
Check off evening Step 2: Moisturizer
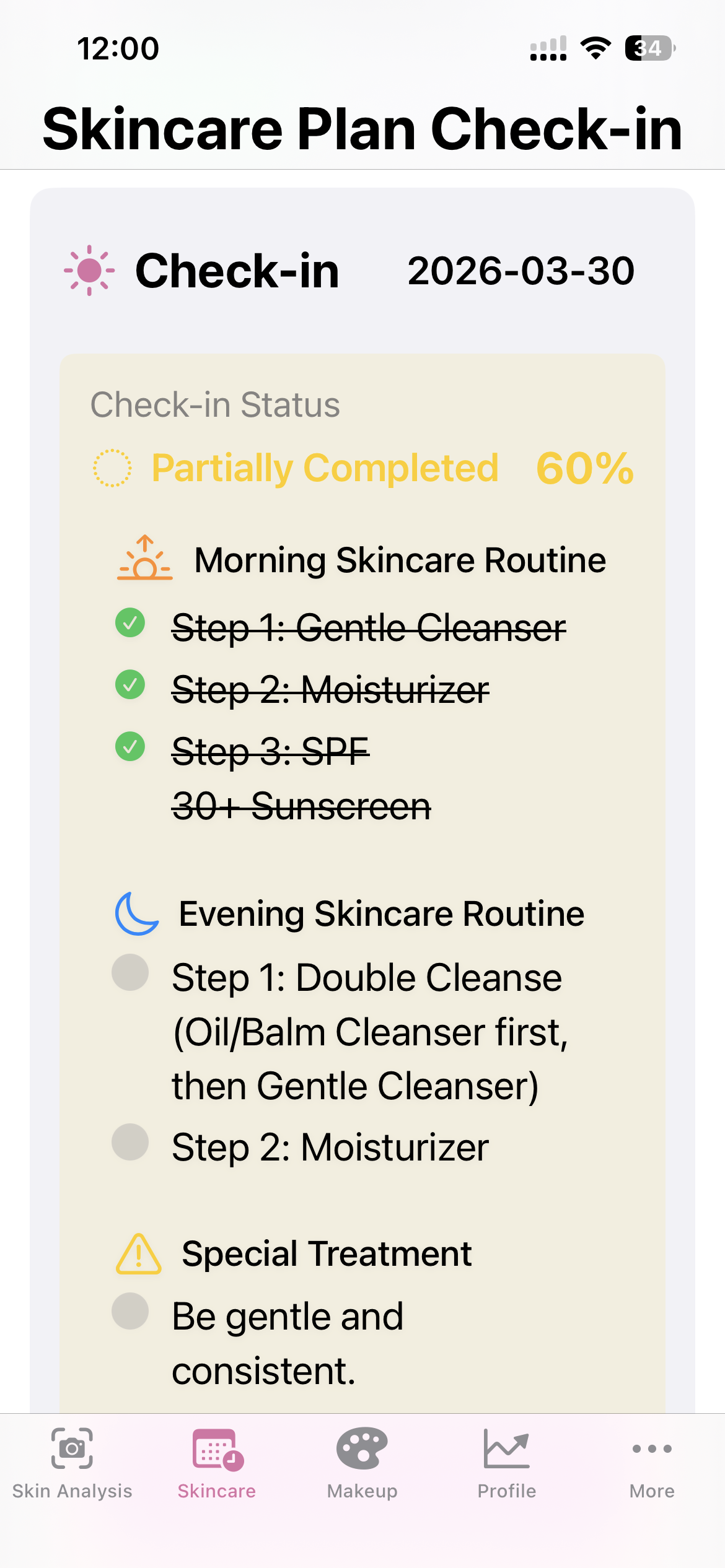[130, 1142]
